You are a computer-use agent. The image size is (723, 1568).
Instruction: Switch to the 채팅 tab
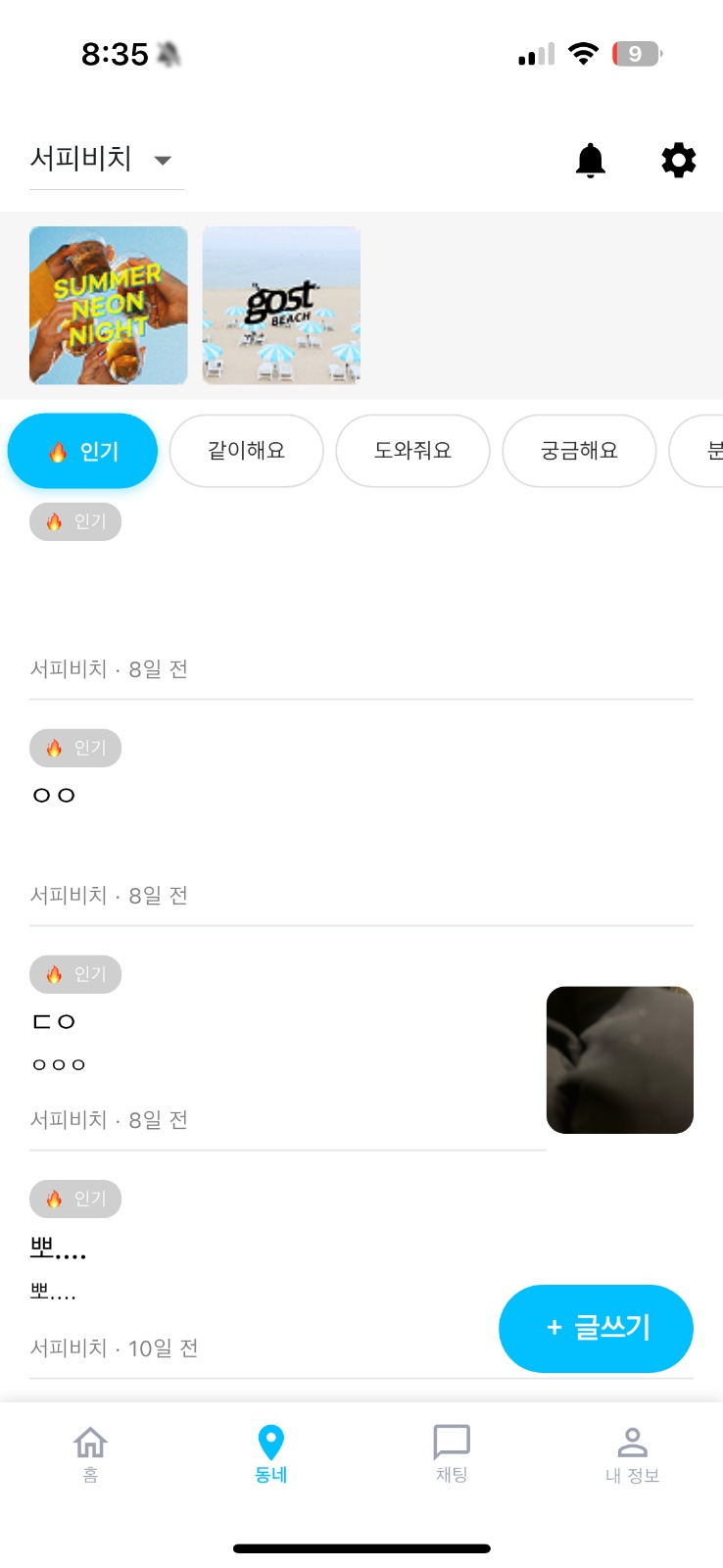(452, 1454)
